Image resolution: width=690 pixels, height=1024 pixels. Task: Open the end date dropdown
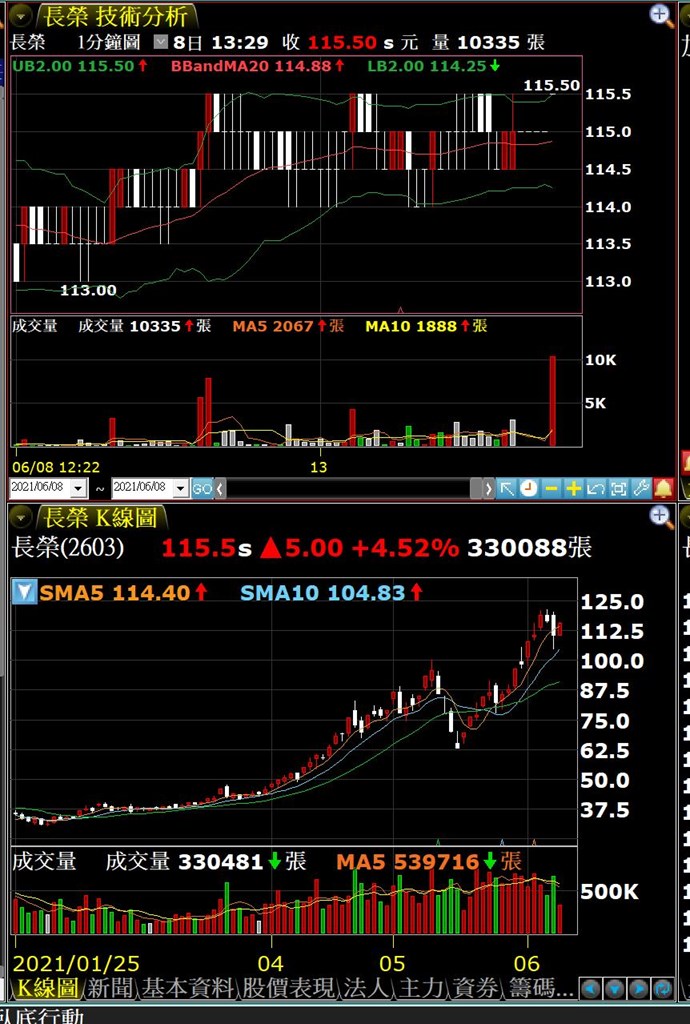pos(180,489)
